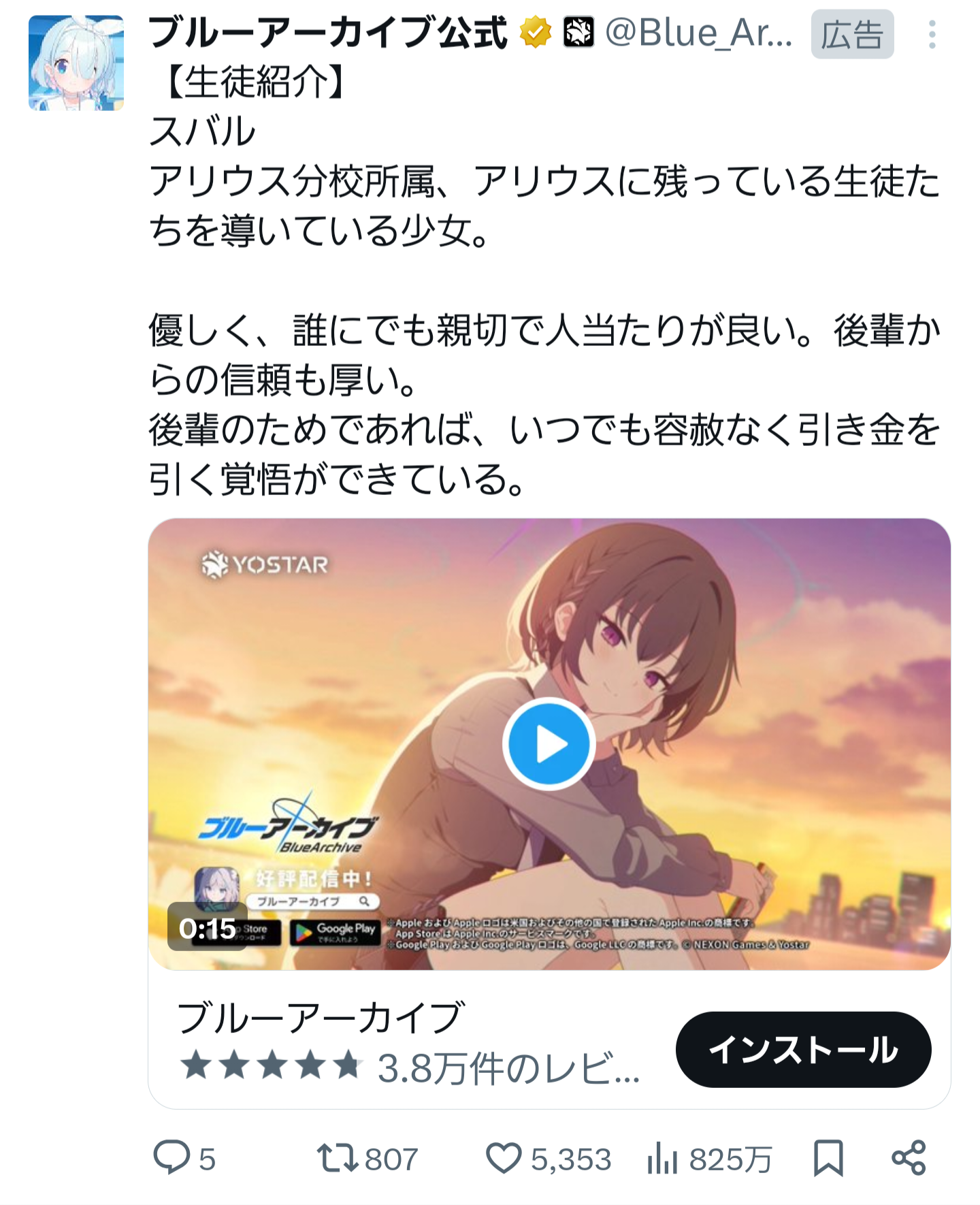Repost the ブルーアーカイブ公式 post
Screen dimensions: 980x1205
338,1158
